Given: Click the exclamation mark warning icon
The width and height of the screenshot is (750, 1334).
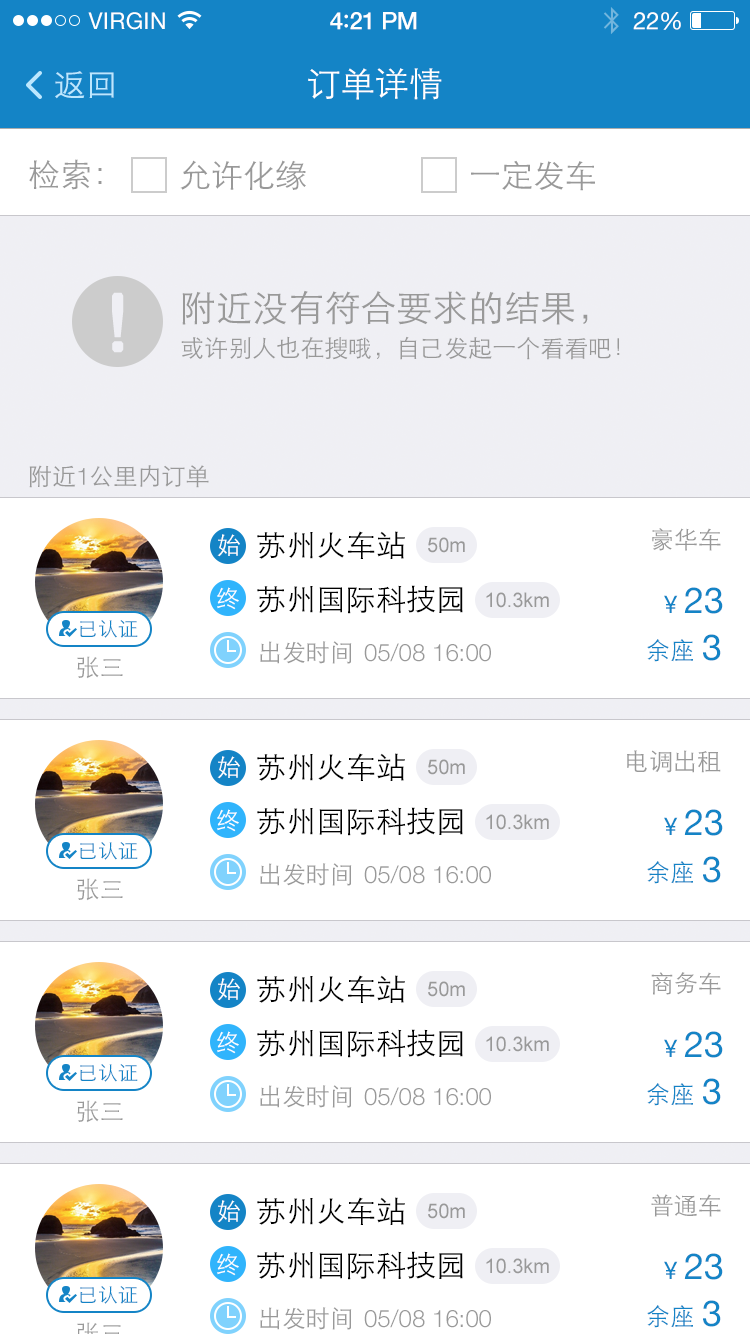Looking at the screenshot, I should (x=116, y=321).
